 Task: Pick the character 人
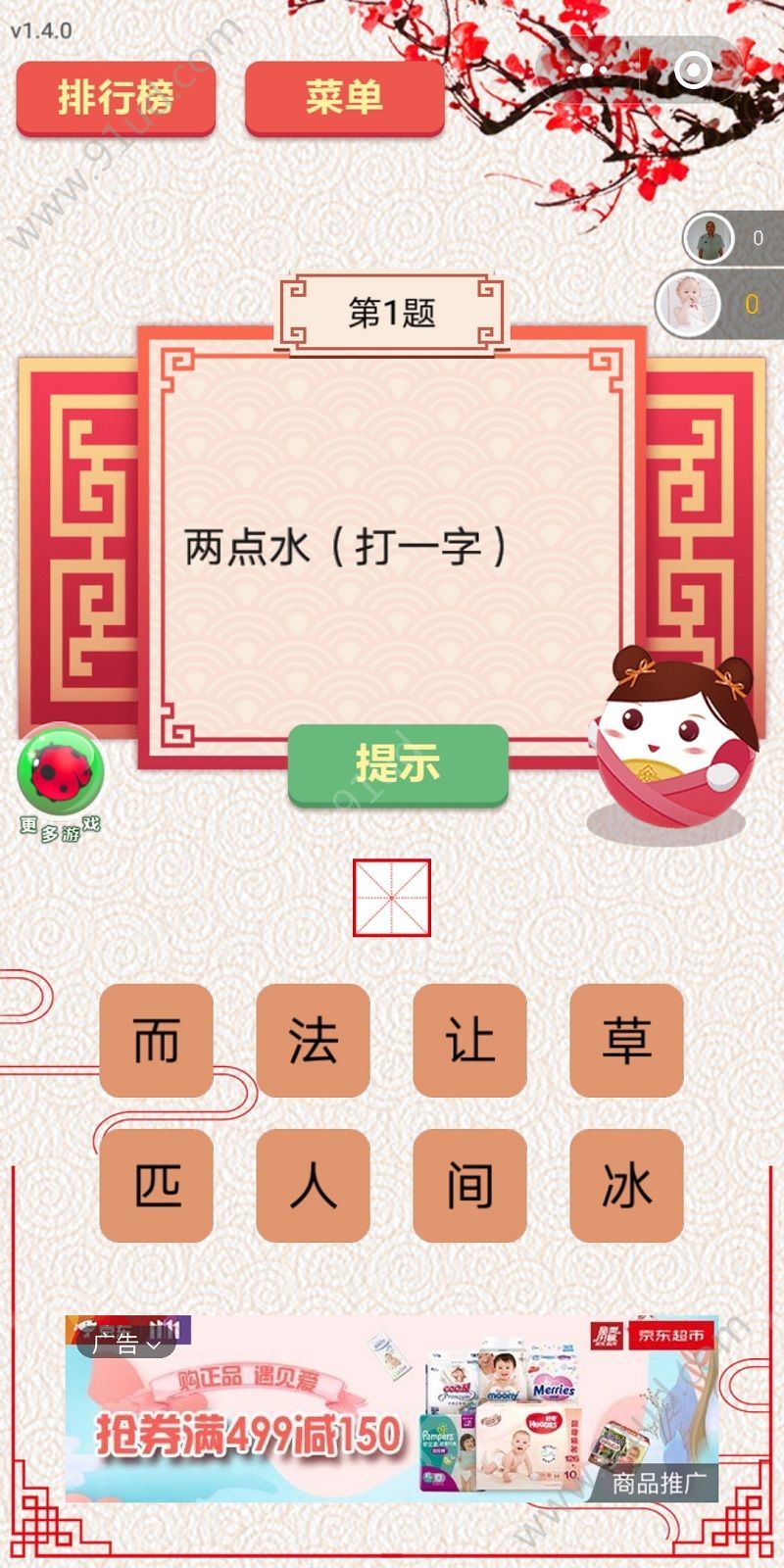click(314, 1185)
